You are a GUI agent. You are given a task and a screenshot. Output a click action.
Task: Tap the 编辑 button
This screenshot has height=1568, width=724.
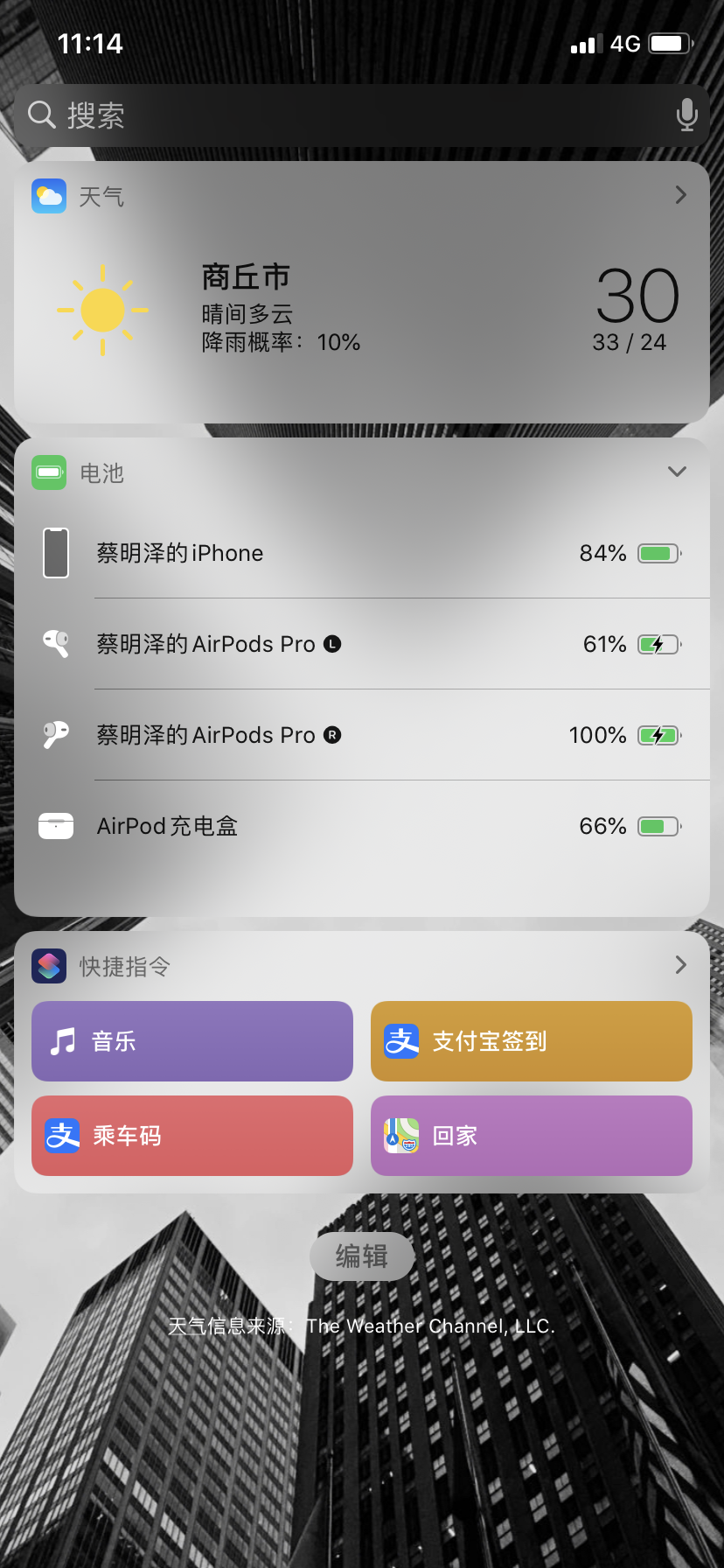pos(361,1256)
